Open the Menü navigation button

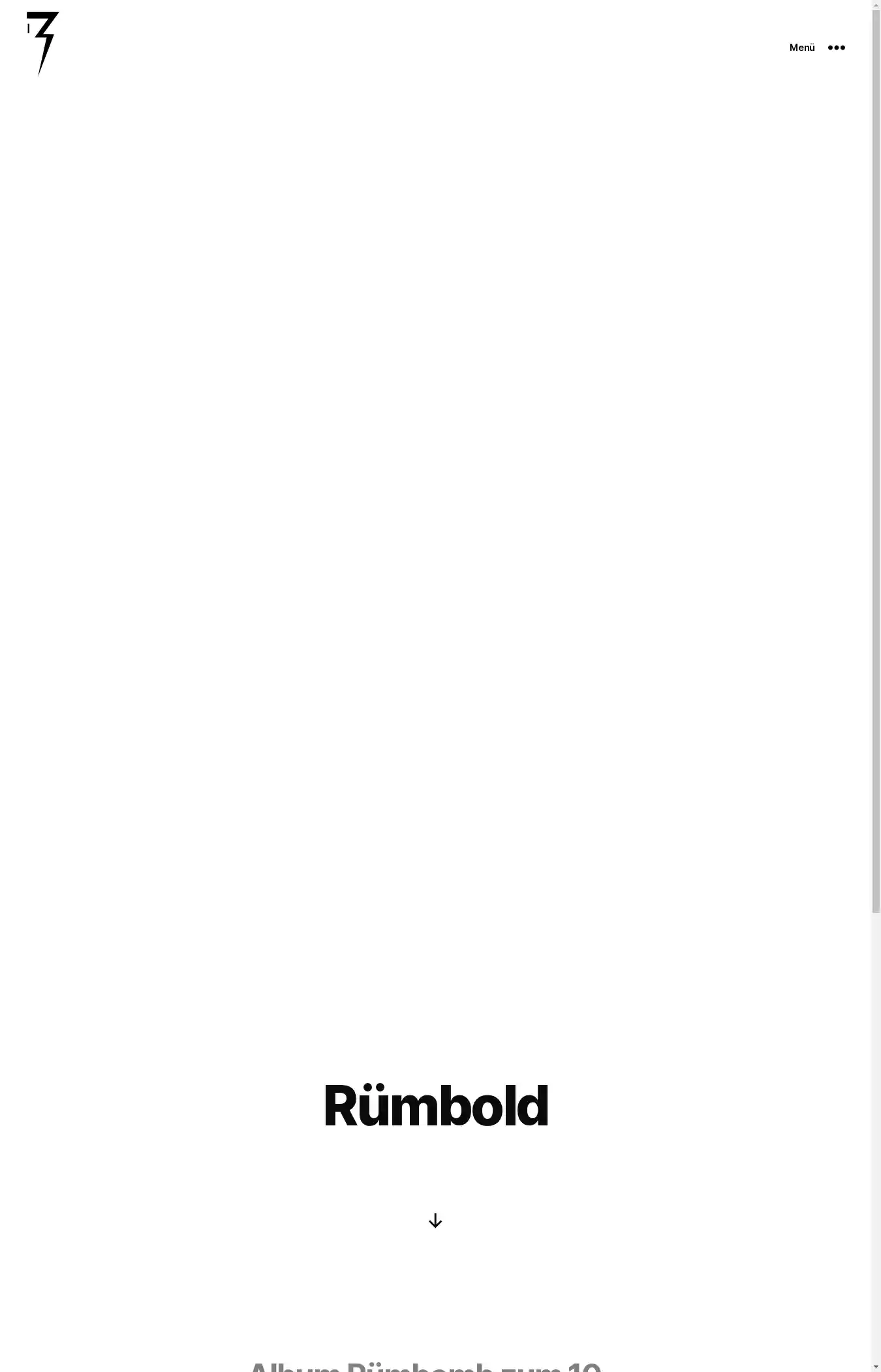click(x=816, y=47)
